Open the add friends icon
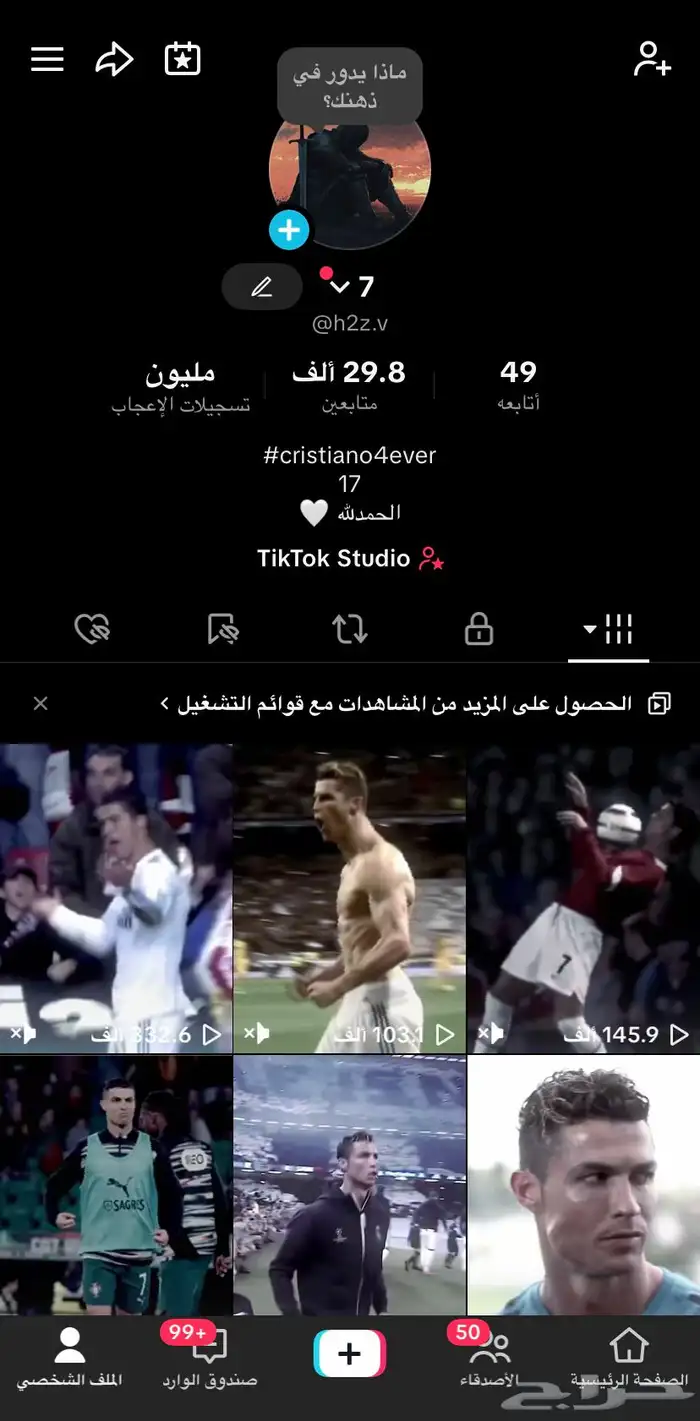700x1421 pixels. point(652,59)
